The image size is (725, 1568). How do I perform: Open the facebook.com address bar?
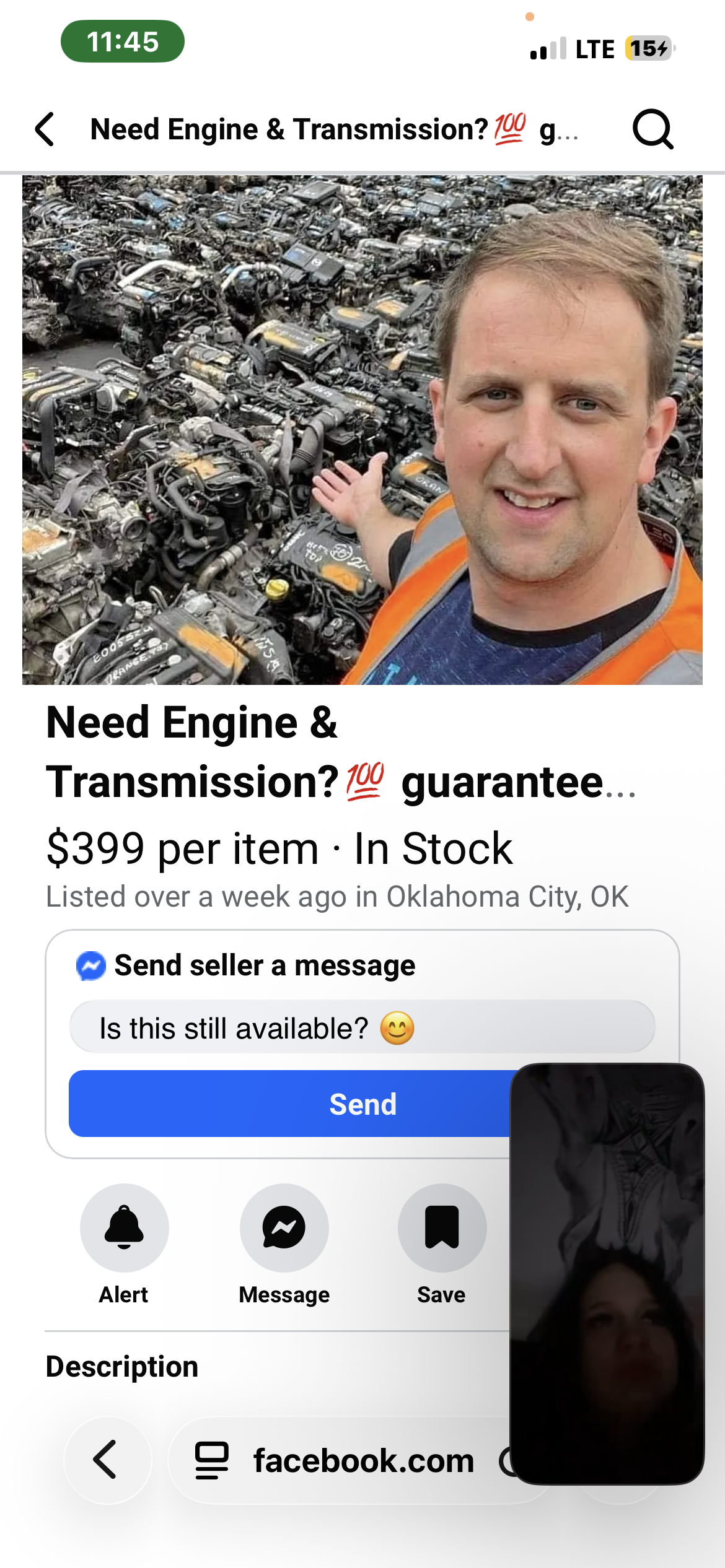click(362, 1461)
